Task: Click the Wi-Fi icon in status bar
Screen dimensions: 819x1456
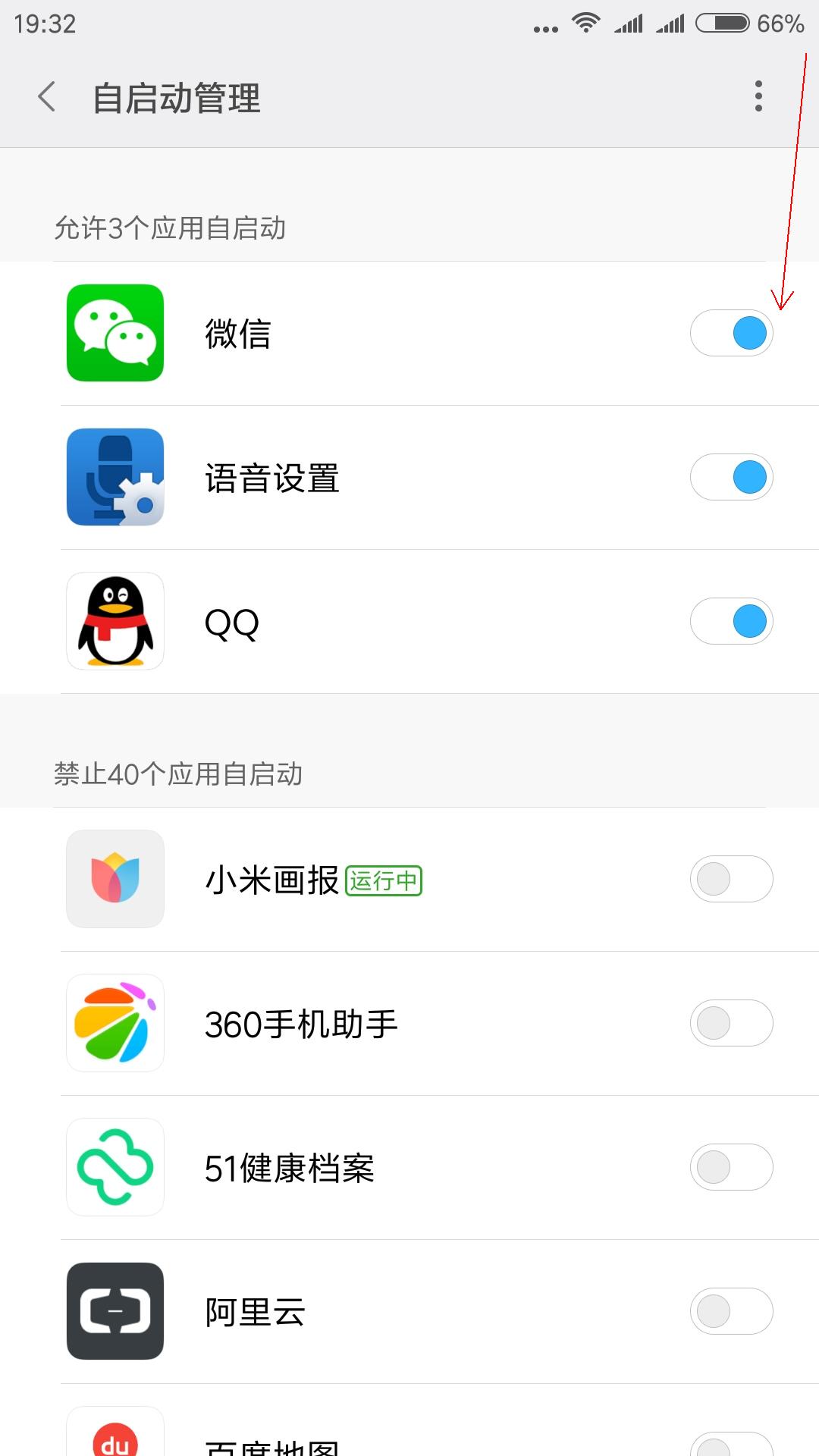Action: pos(584,23)
